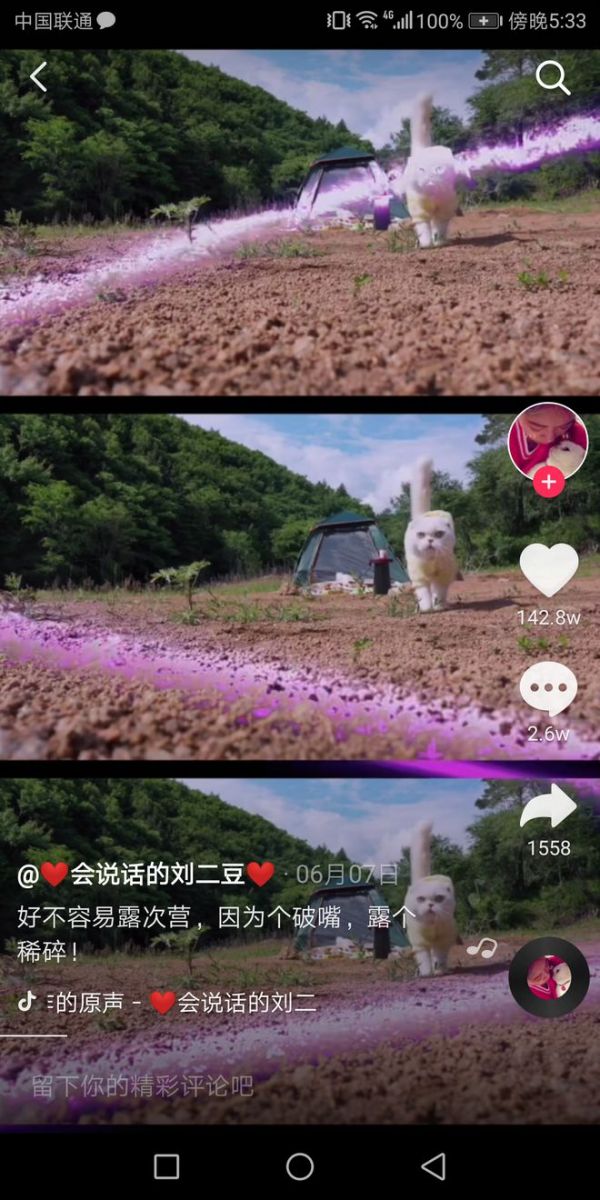Go back using the top-left arrow
This screenshot has width=600, height=1200.
[38, 77]
